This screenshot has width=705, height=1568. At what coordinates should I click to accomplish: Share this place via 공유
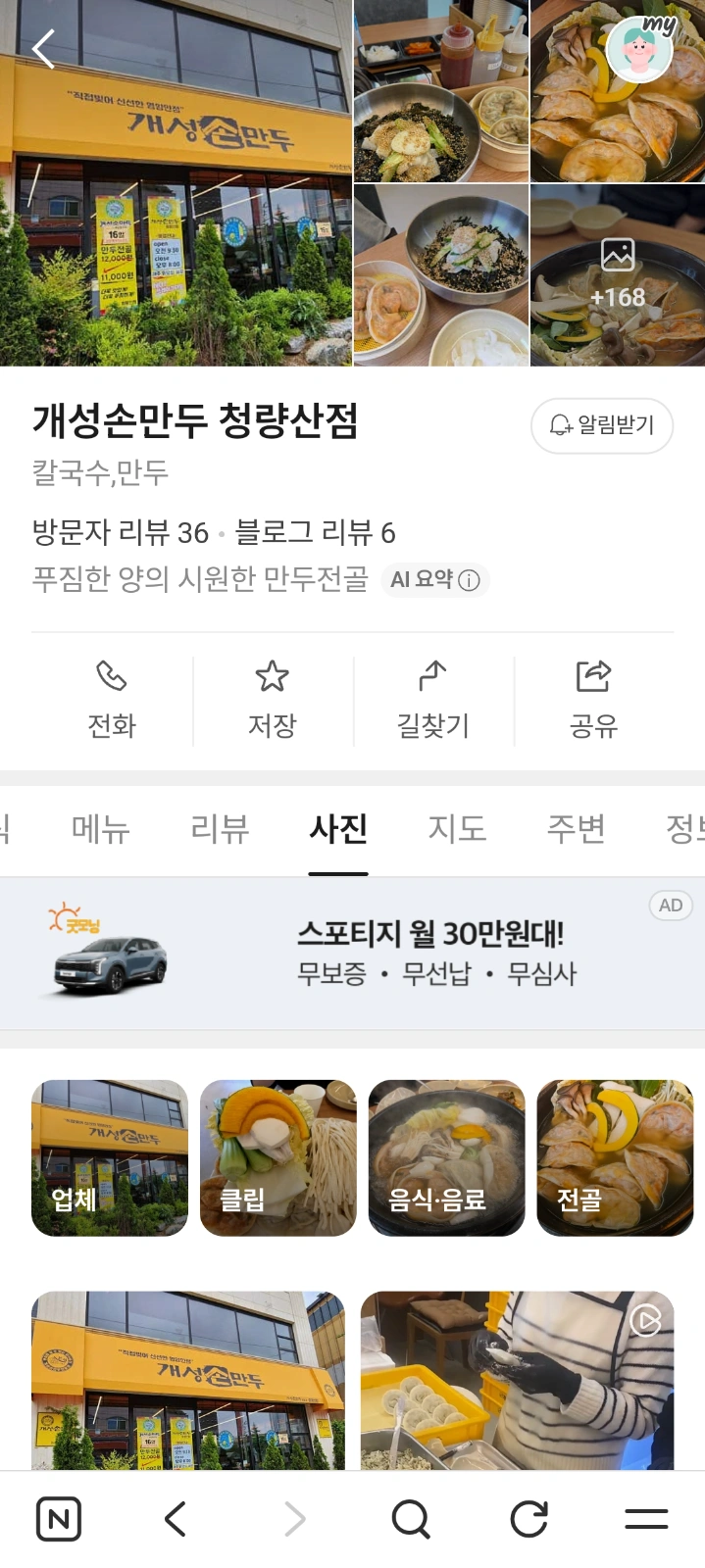[x=593, y=702]
